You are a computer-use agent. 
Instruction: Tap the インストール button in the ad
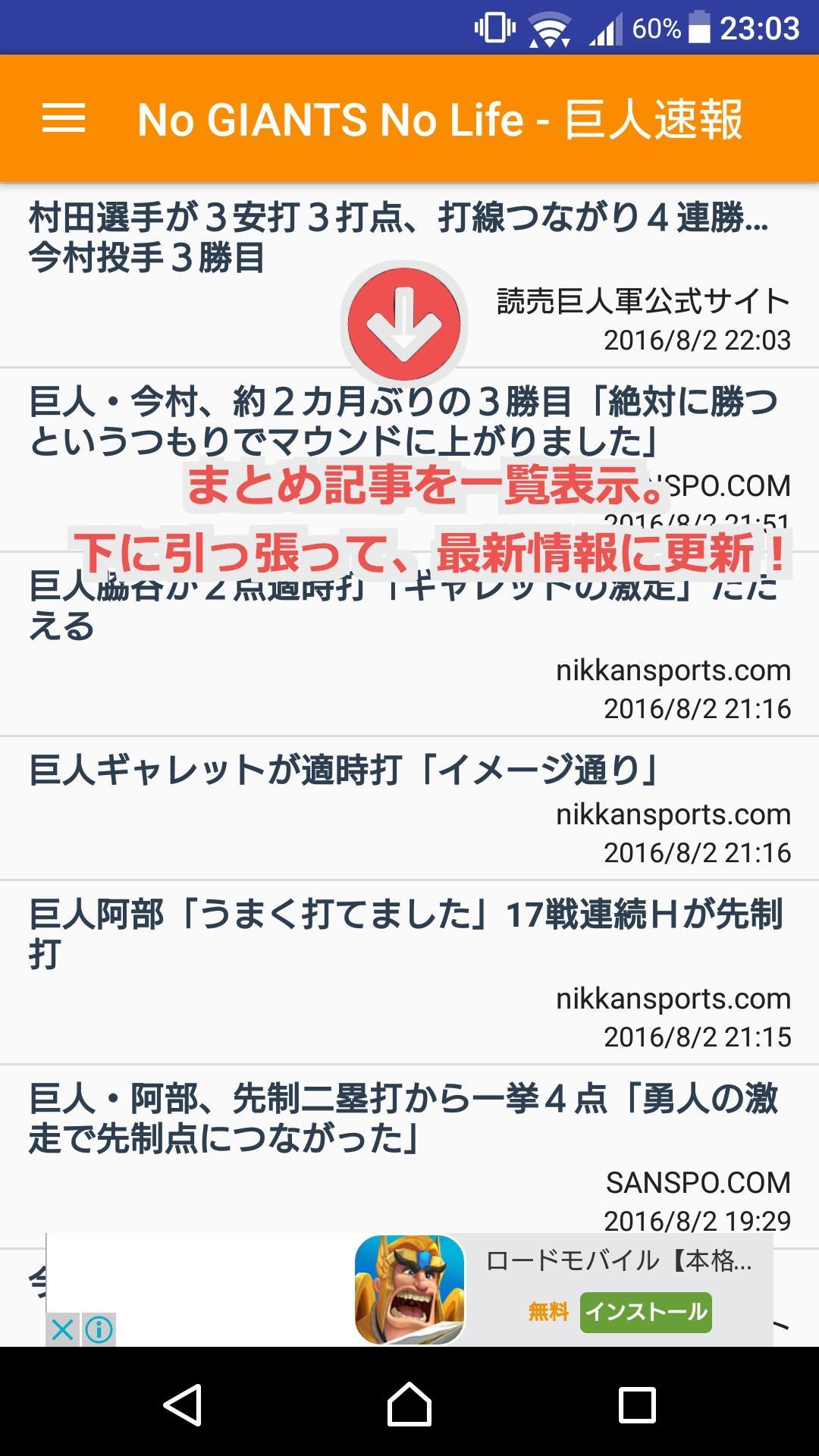coord(645,1313)
